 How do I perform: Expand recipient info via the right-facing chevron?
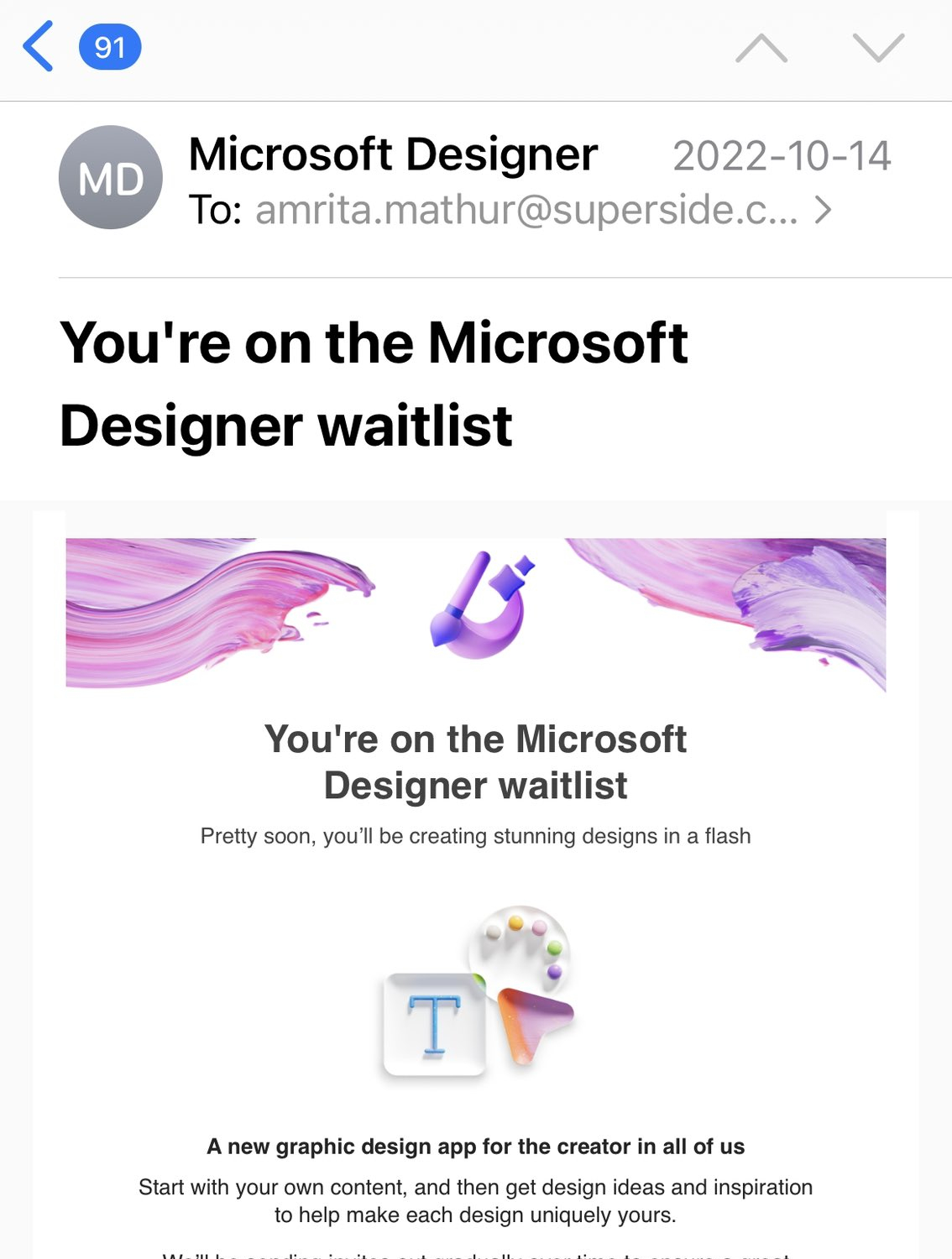coord(827,212)
